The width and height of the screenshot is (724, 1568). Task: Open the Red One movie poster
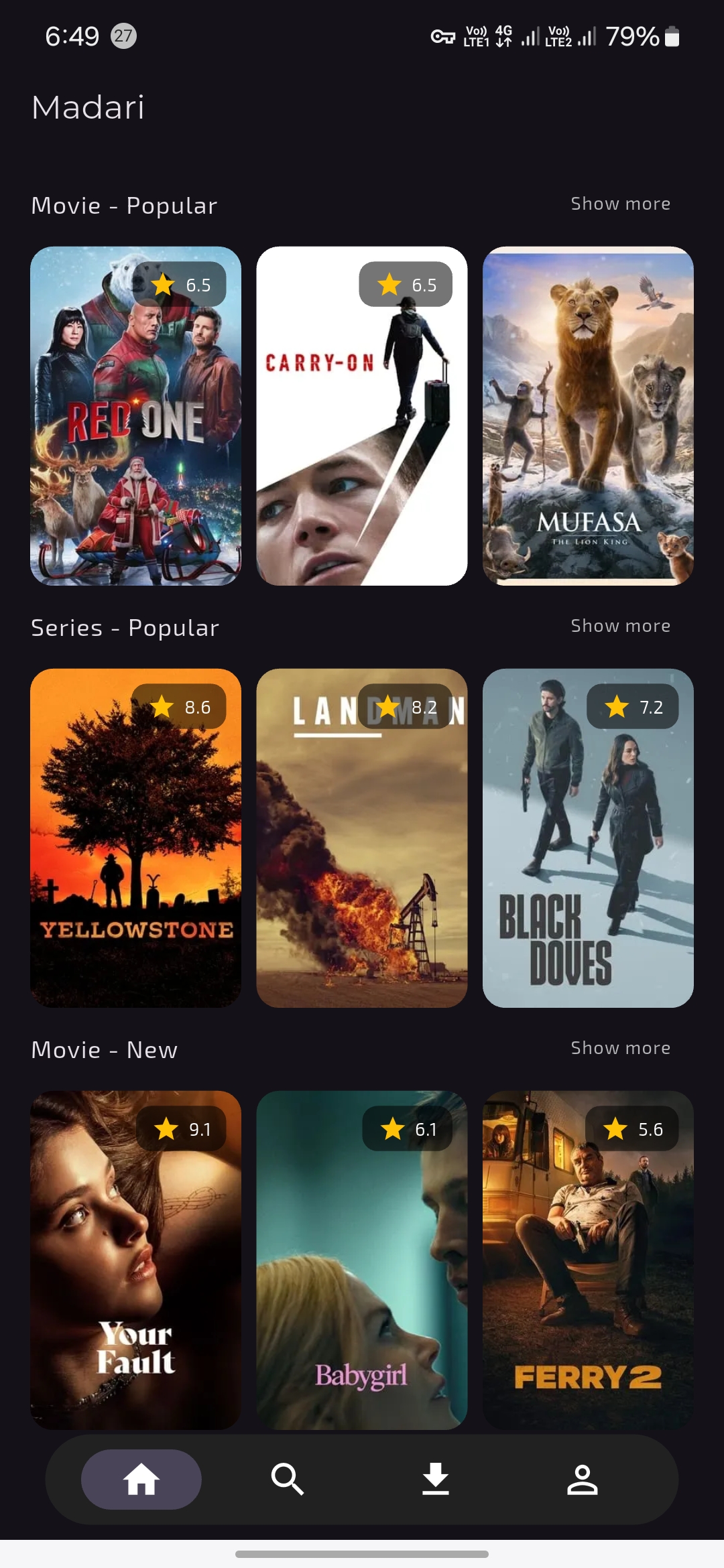coord(135,415)
